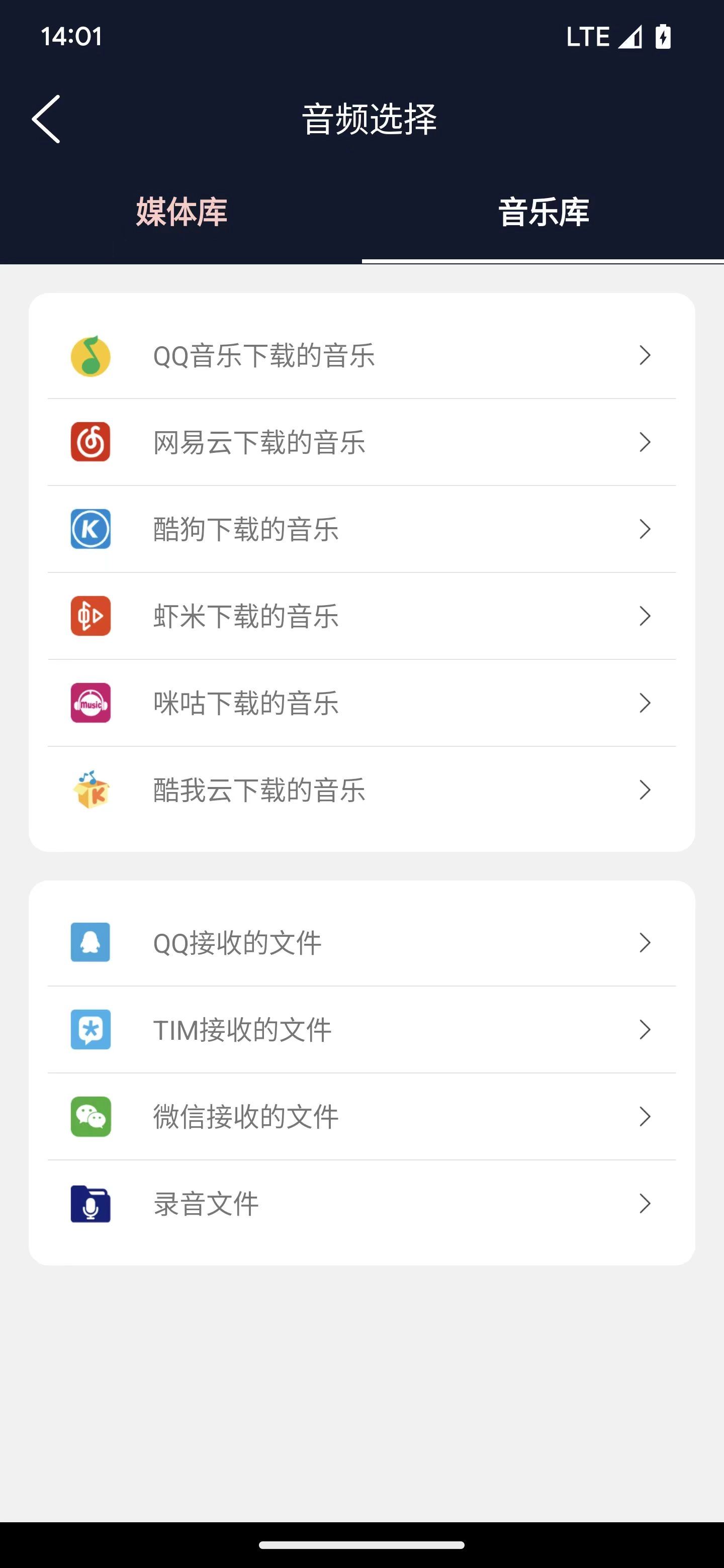Screen dimensions: 724x1568
Task: Expand the 录音文件 row chevron
Action: [646, 1204]
